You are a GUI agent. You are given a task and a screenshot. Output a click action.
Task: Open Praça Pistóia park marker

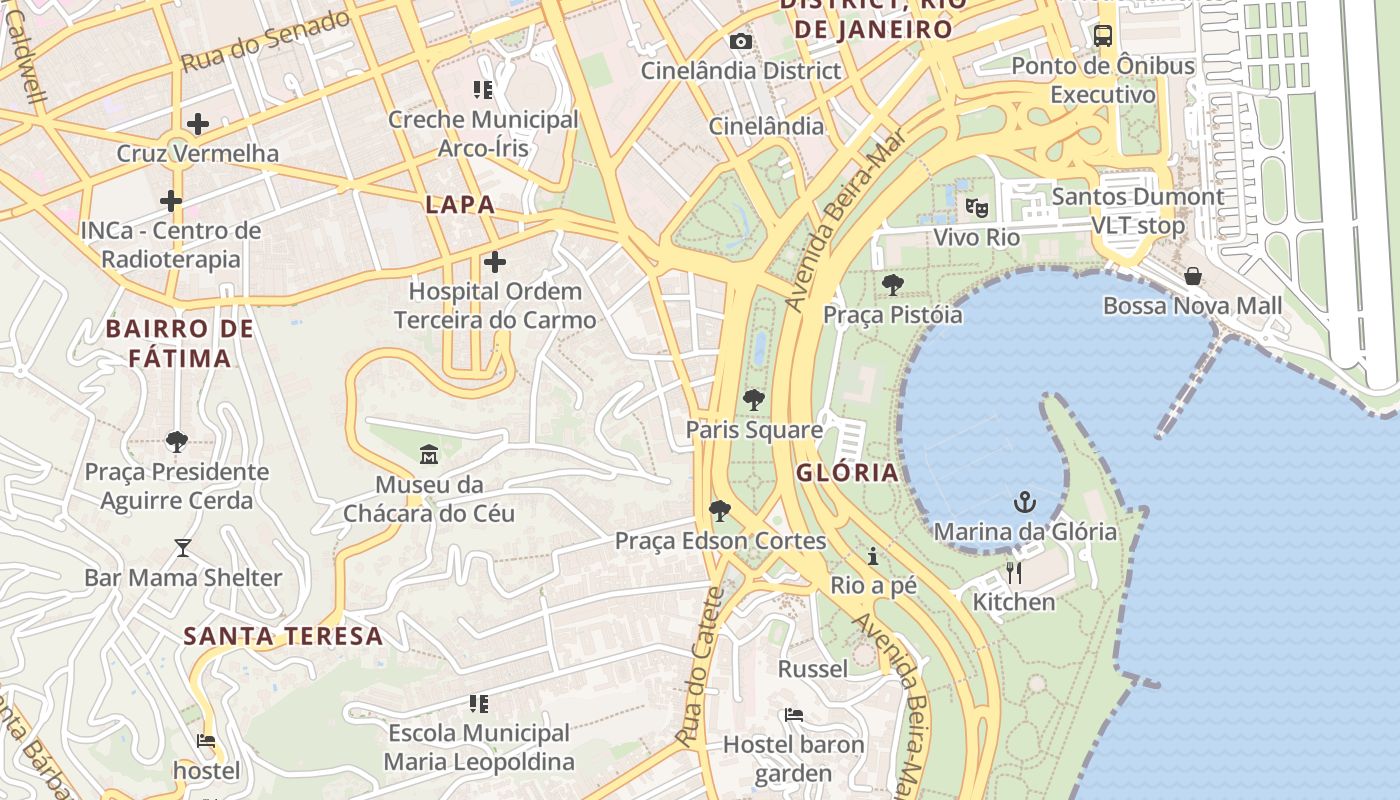click(x=893, y=285)
